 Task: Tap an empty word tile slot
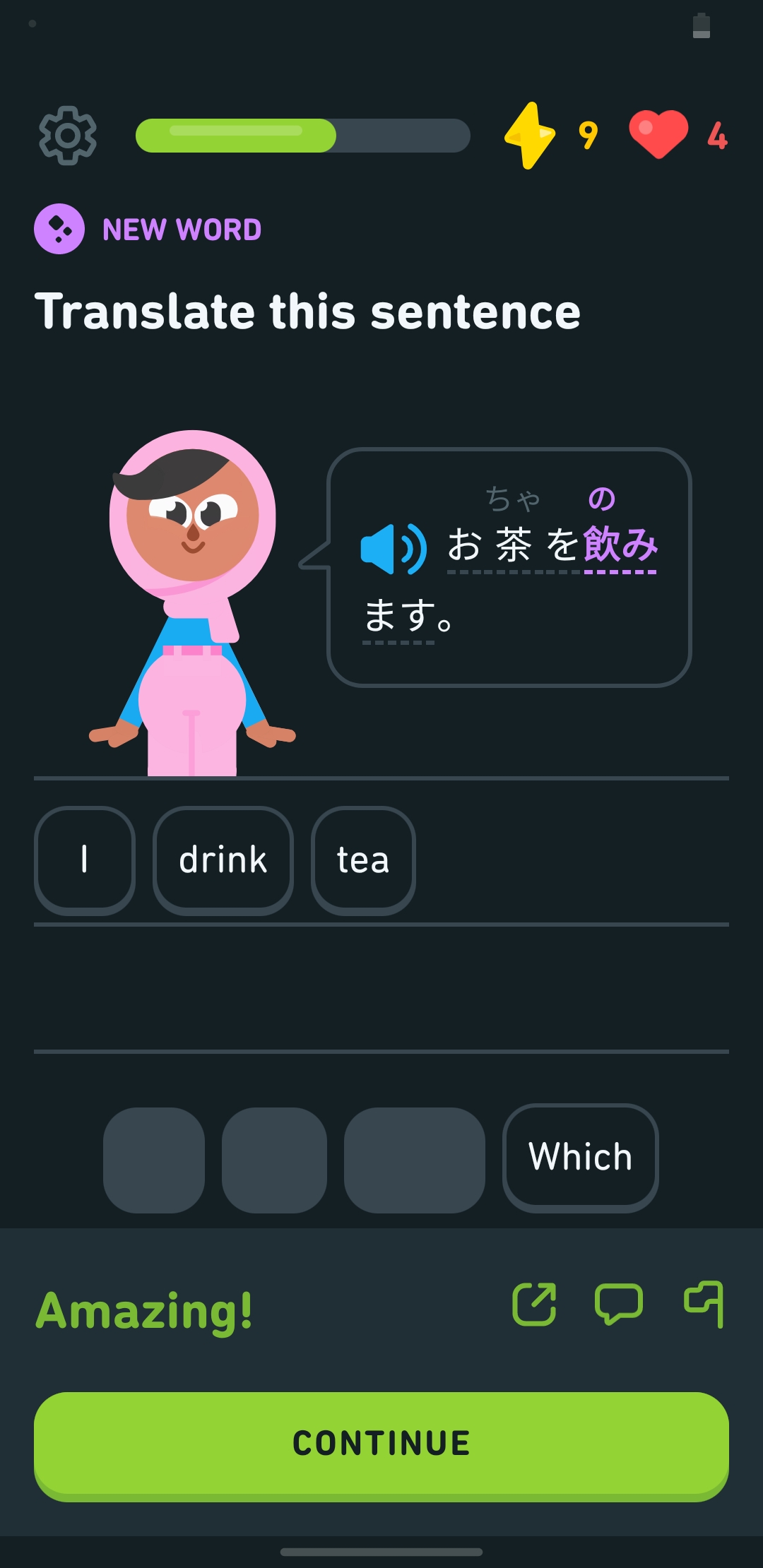tap(154, 1158)
